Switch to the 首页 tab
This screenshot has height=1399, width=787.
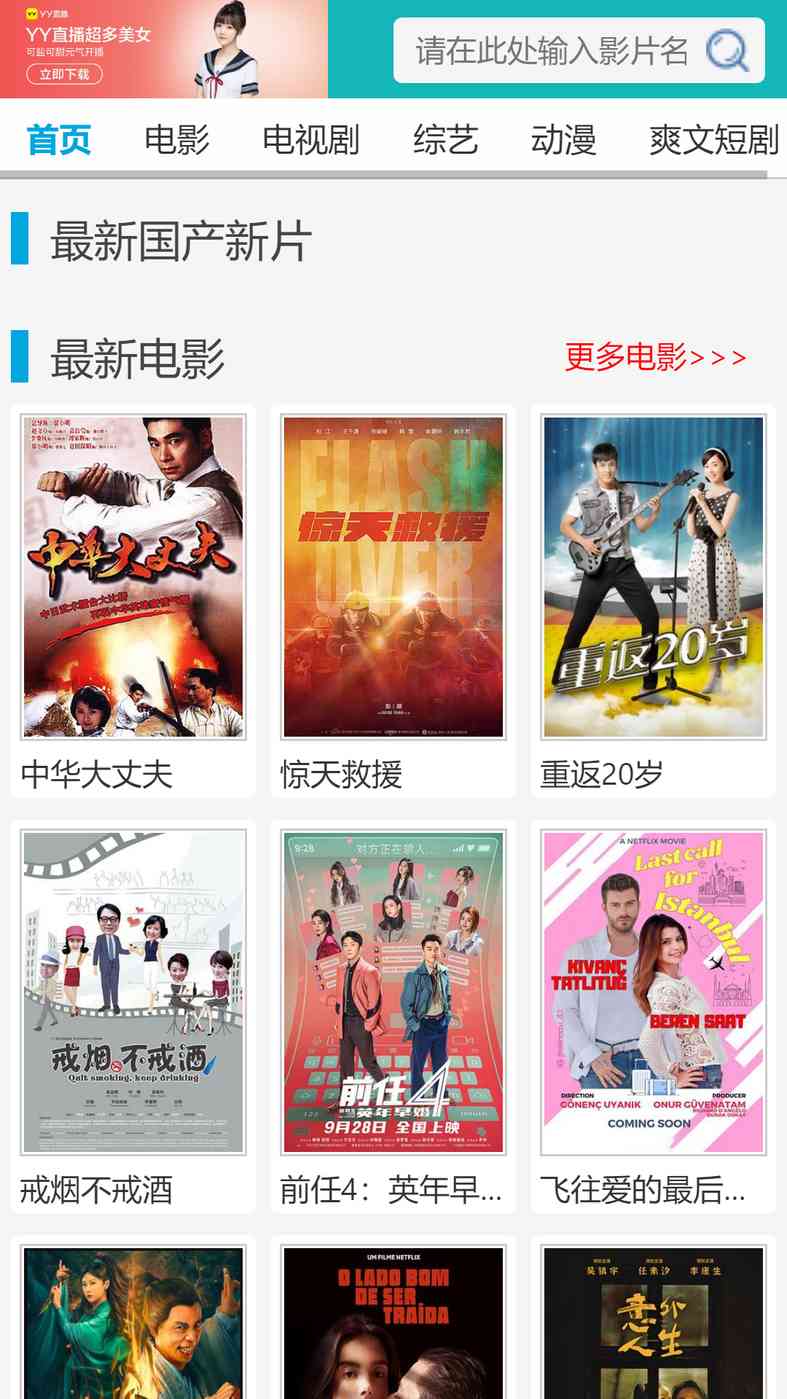(59, 139)
